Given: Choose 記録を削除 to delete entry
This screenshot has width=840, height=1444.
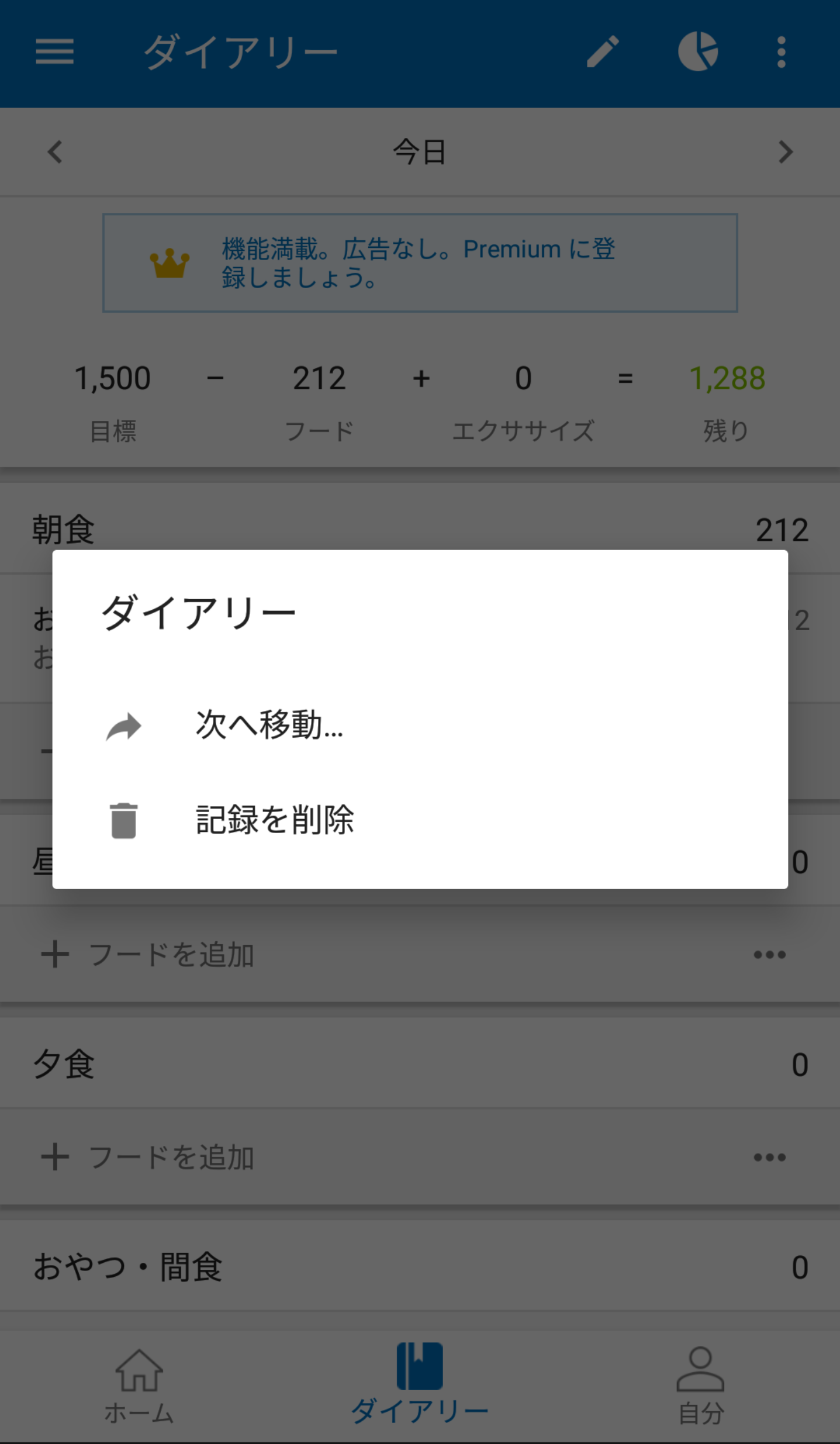Looking at the screenshot, I should 420,820.
